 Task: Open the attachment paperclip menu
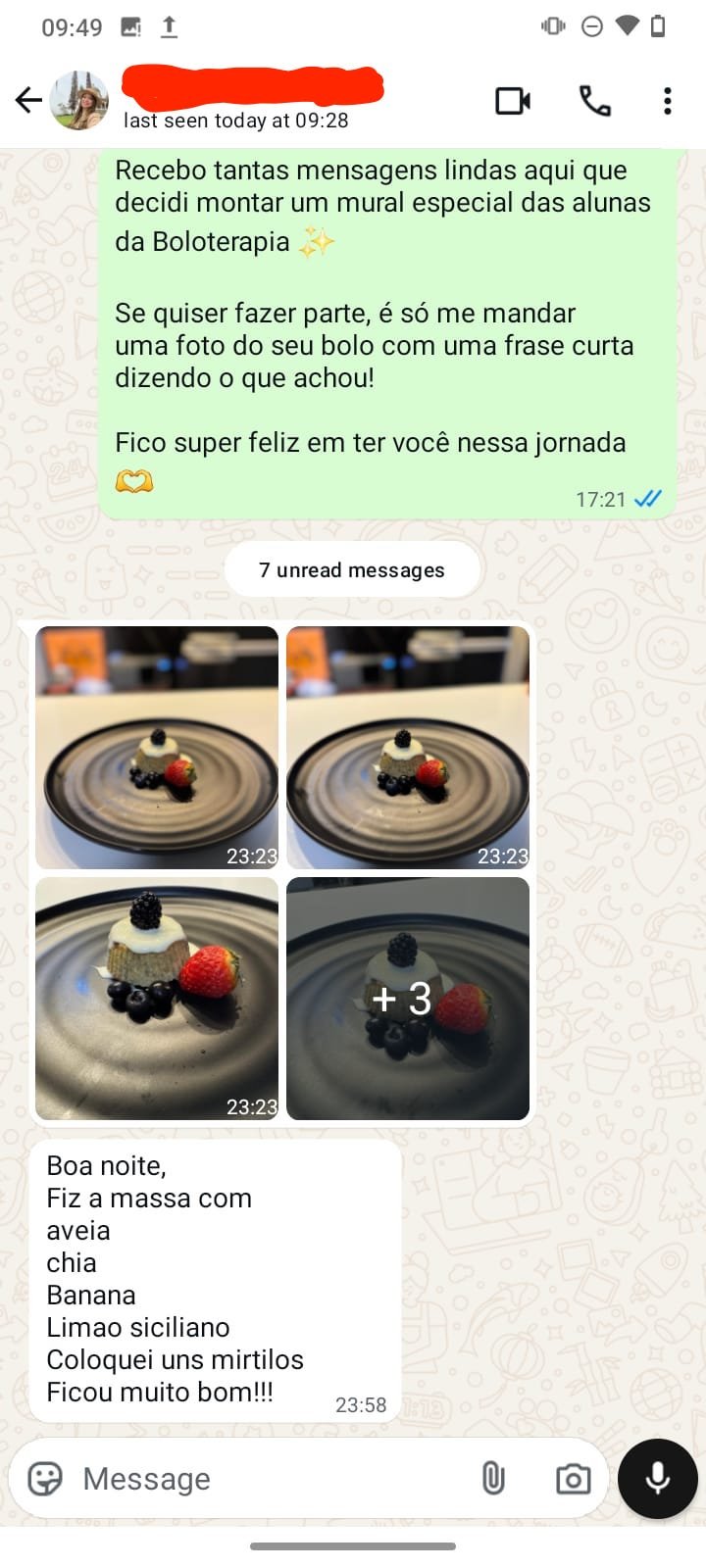click(x=493, y=1479)
